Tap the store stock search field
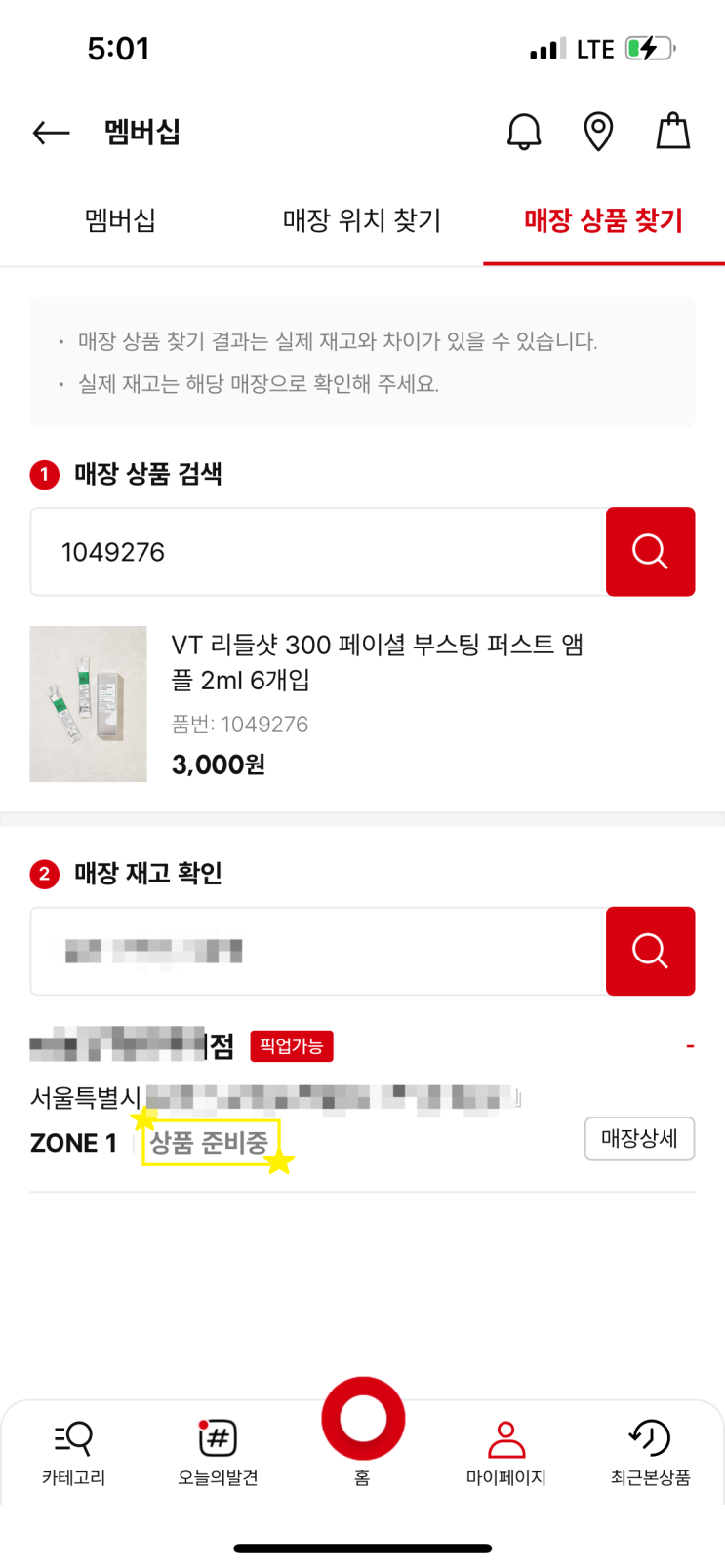The width and height of the screenshot is (725, 1568). (317, 951)
